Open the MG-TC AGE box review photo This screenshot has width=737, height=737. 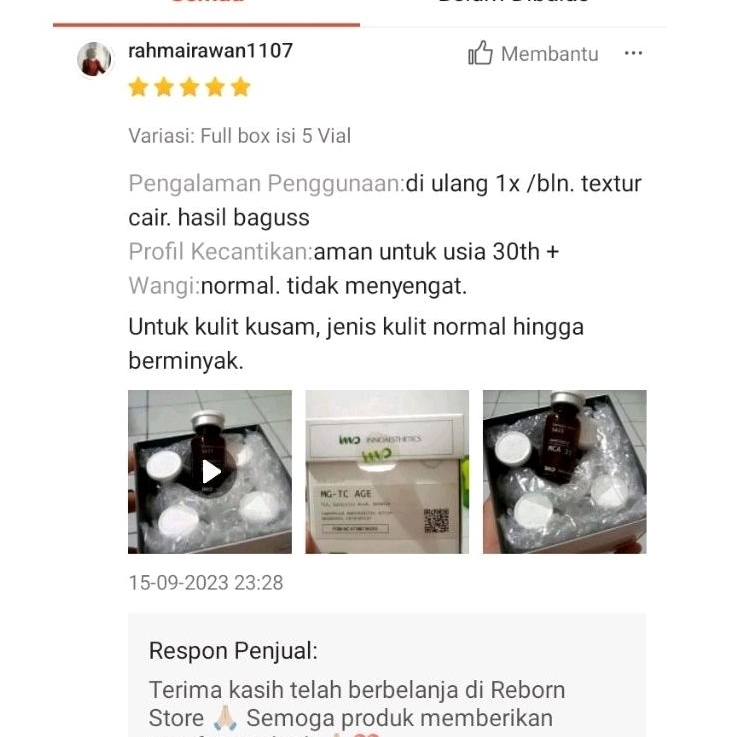[387, 471]
